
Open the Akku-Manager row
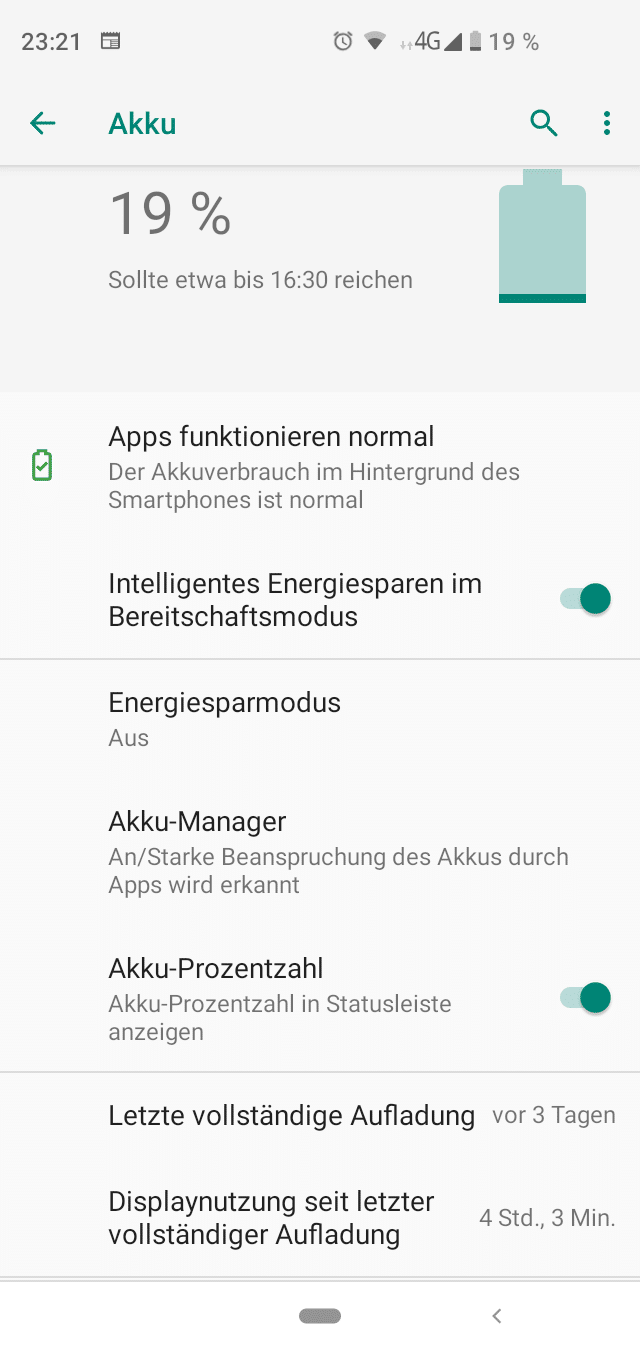click(x=320, y=852)
